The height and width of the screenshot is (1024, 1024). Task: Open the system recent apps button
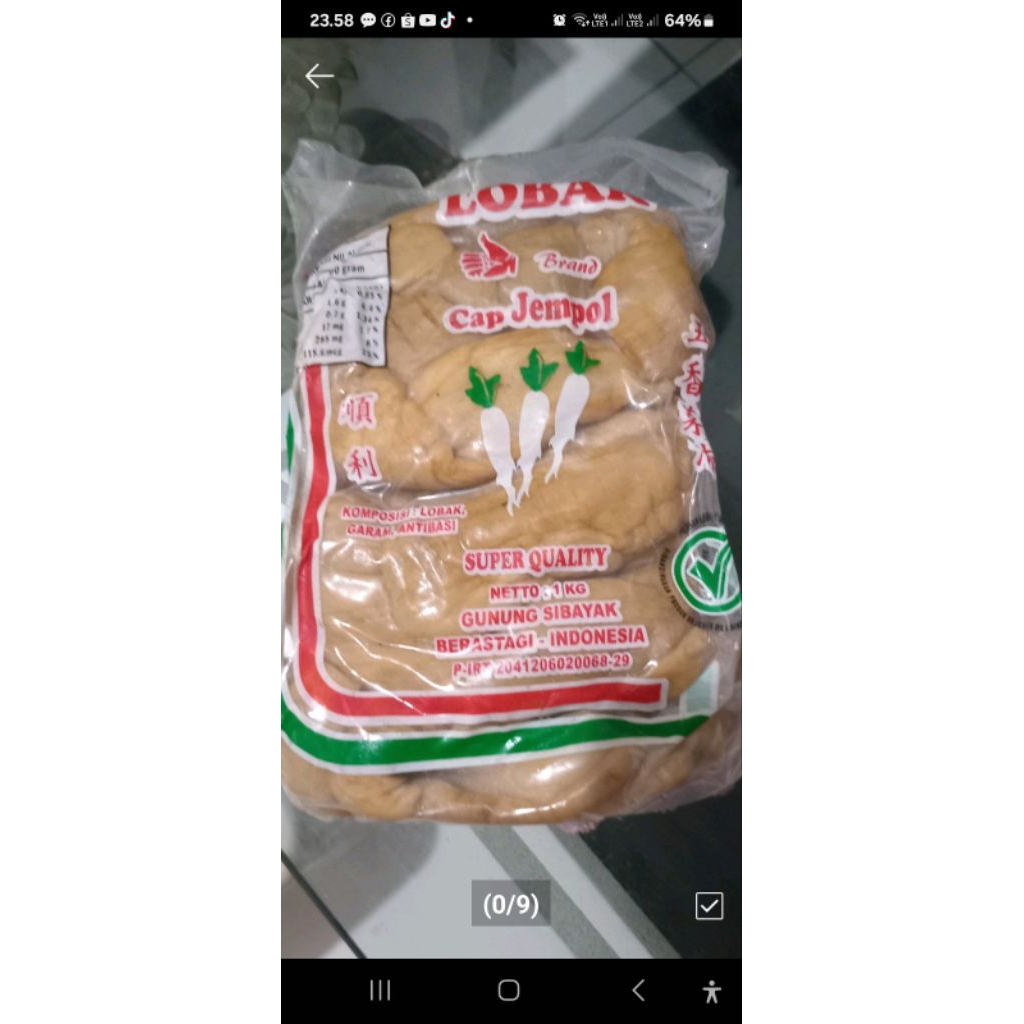pyautogui.click(x=380, y=990)
